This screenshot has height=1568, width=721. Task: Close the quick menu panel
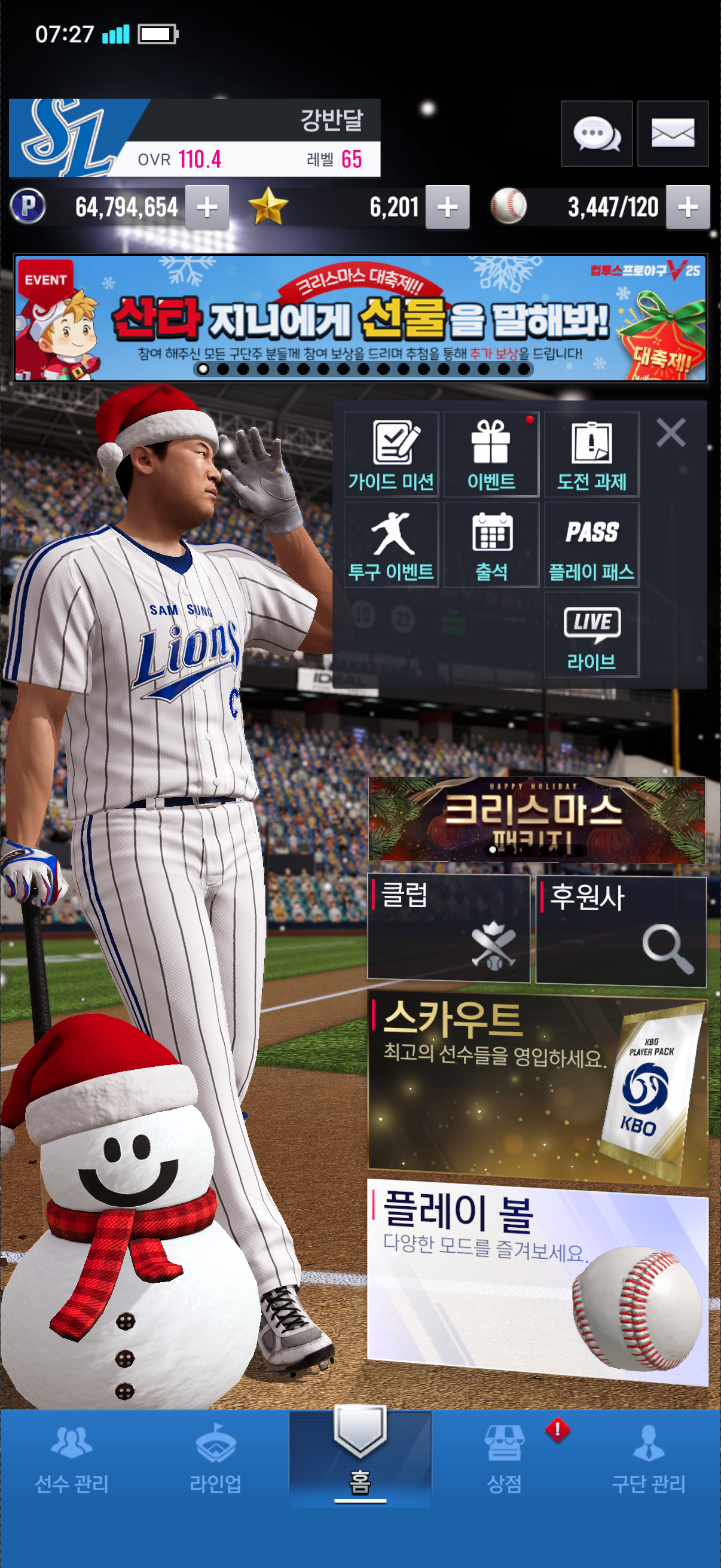671,433
